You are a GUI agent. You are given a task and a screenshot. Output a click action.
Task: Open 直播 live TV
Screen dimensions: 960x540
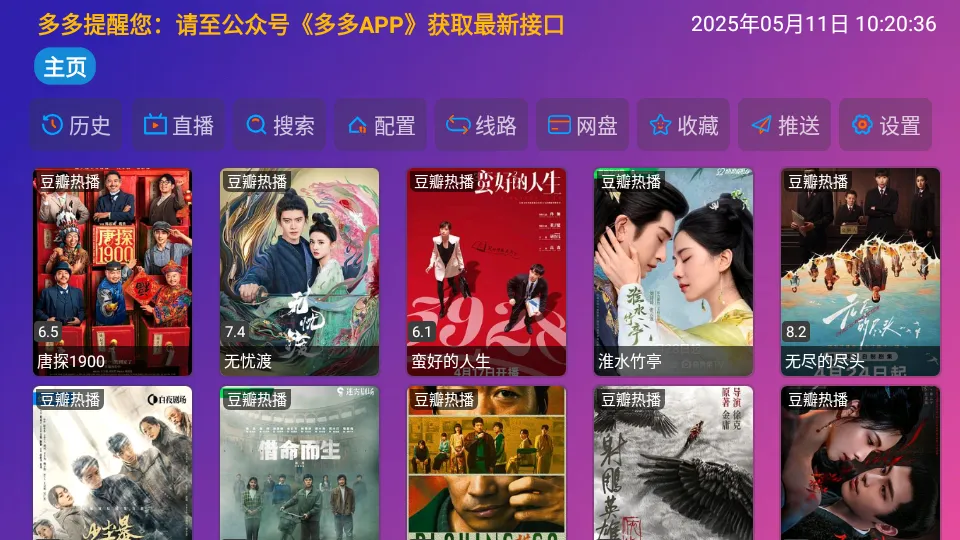pos(178,125)
